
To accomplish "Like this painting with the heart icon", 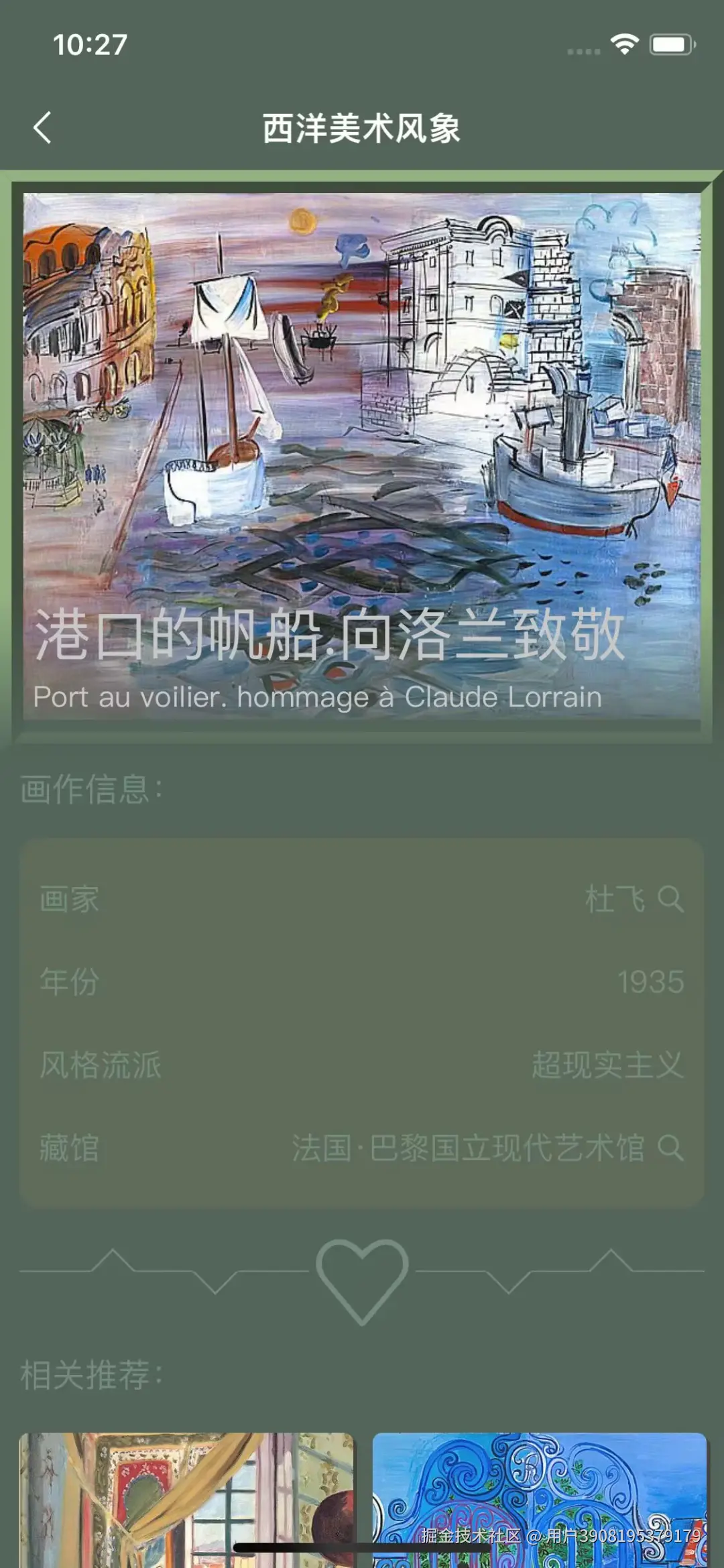I will point(362,1279).
